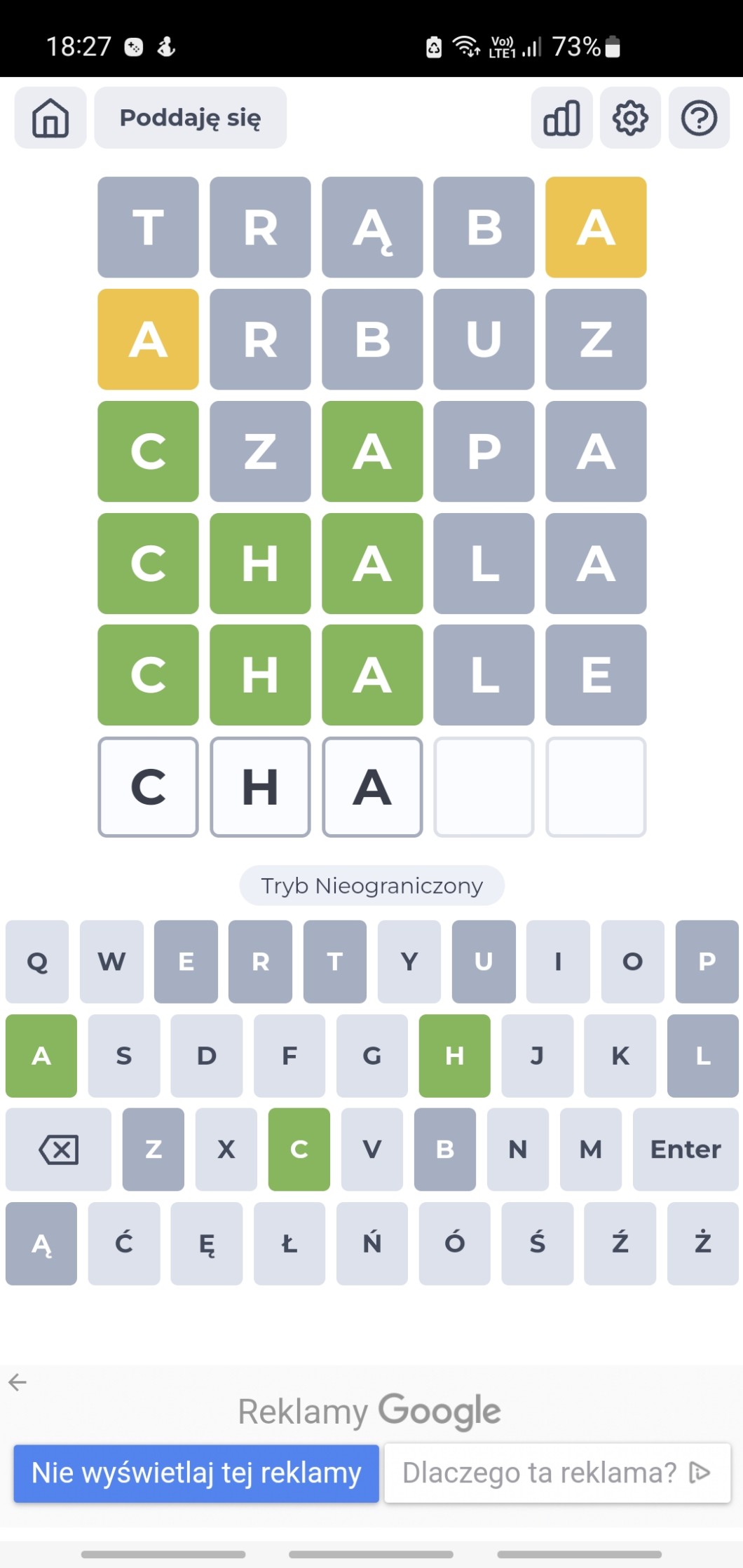Type the letter S key
This screenshot has height=1568, width=743.
click(x=124, y=1056)
